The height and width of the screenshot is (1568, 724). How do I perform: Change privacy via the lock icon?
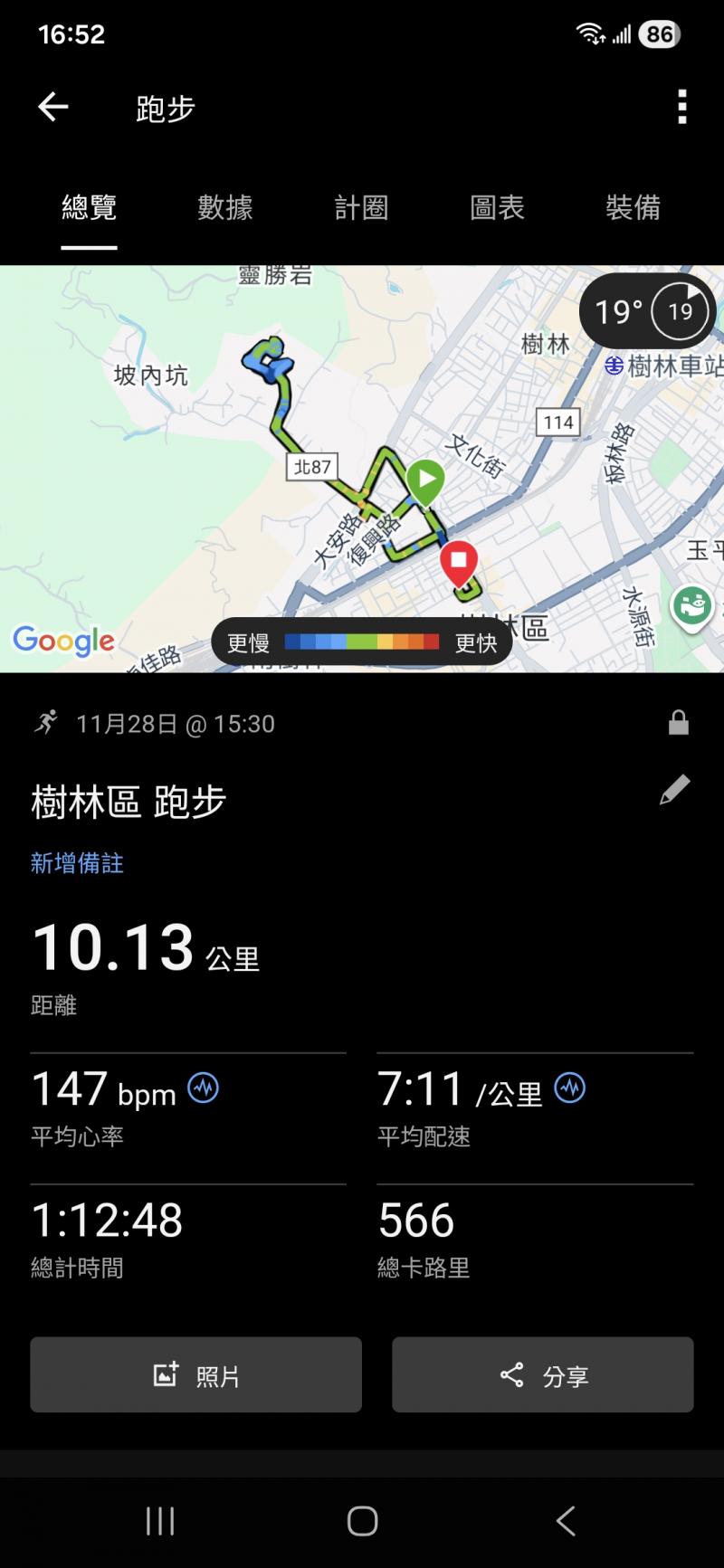pos(678,723)
